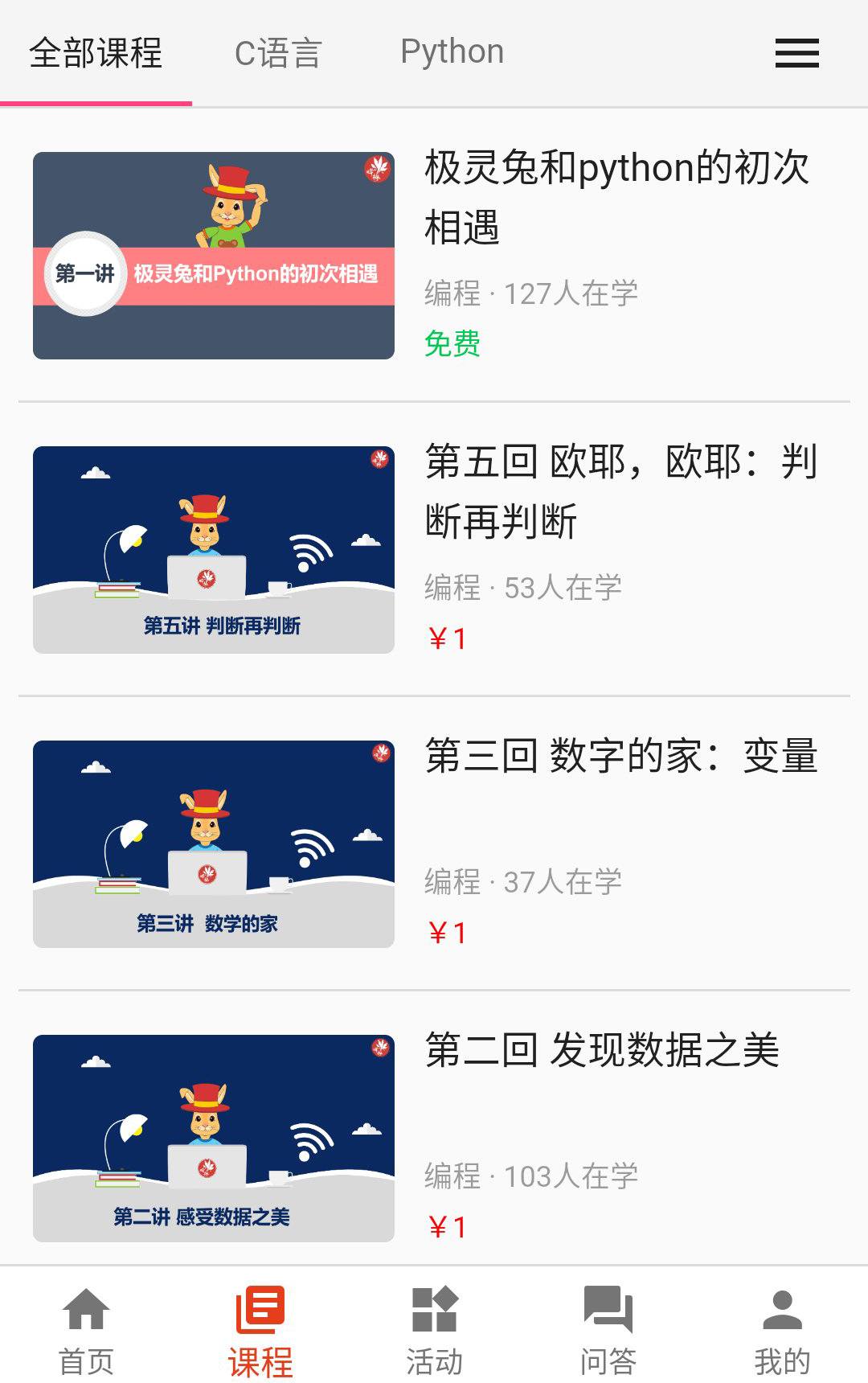Image resolution: width=868 pixels, height=1383 pixels.
Task: Switch to the Python tab
Action: tap(452, 51)
